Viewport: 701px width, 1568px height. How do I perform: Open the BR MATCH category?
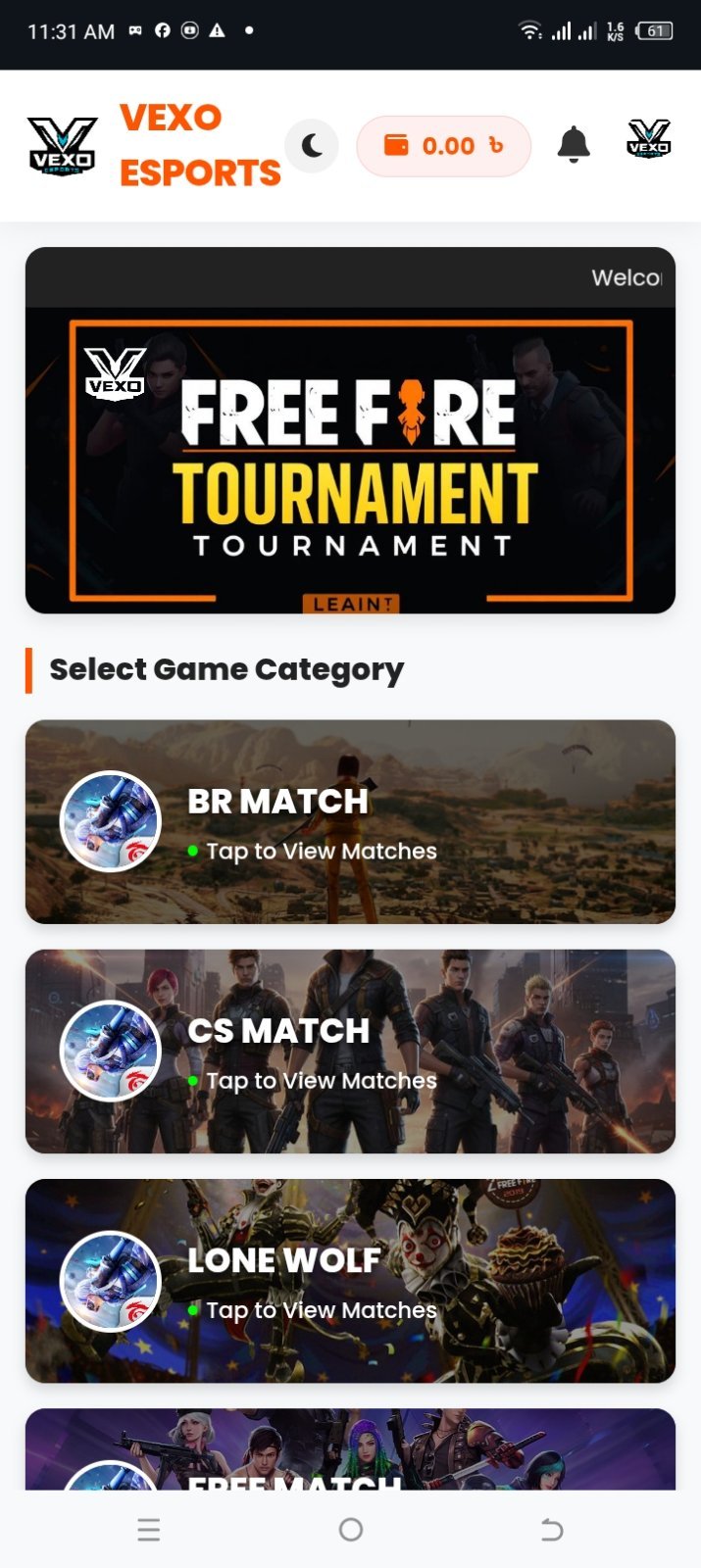(x=350, y=821)
